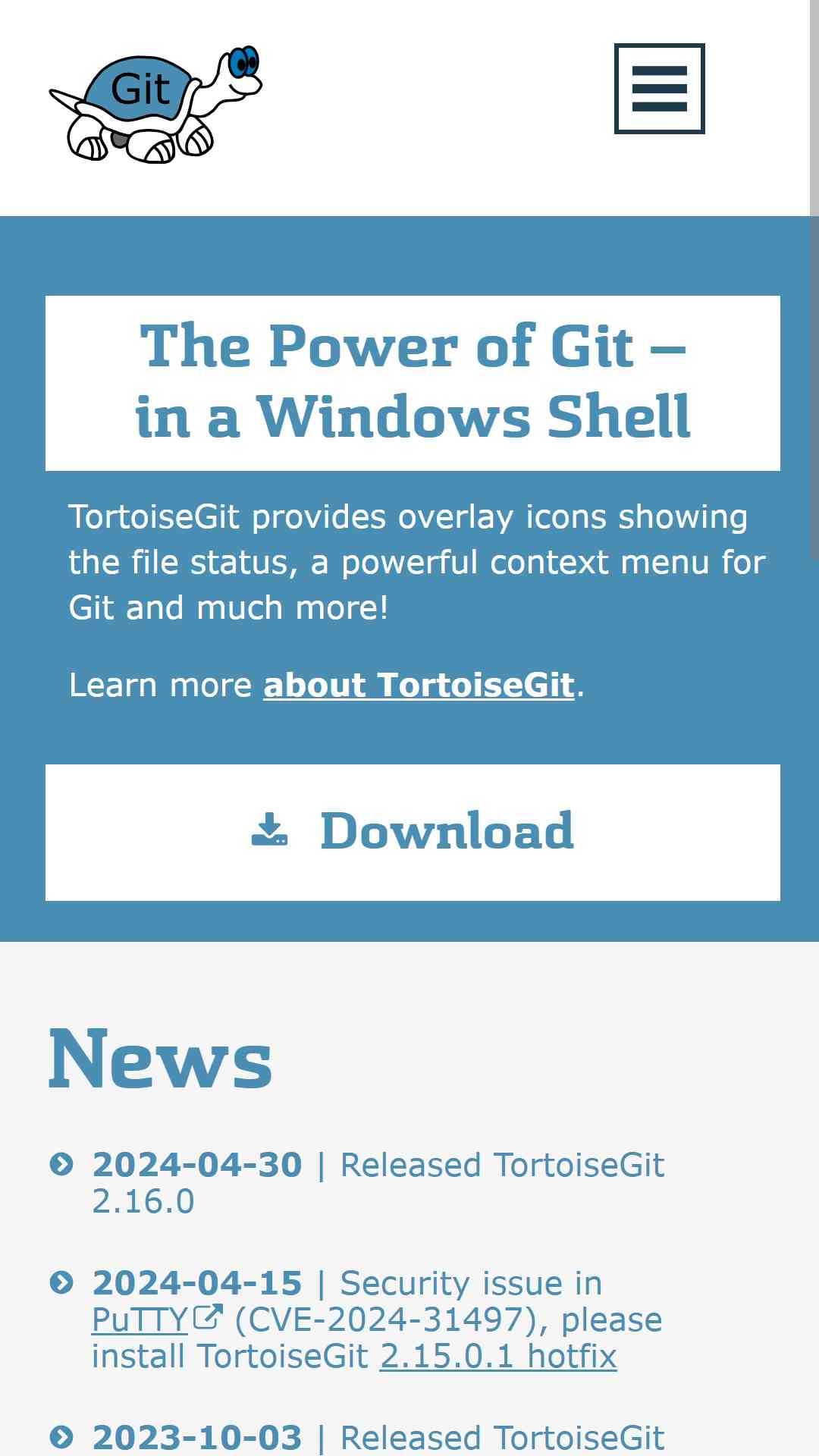Open the hamburger navigation menu
Screen dimensions: 819x1456
[659, 89]
